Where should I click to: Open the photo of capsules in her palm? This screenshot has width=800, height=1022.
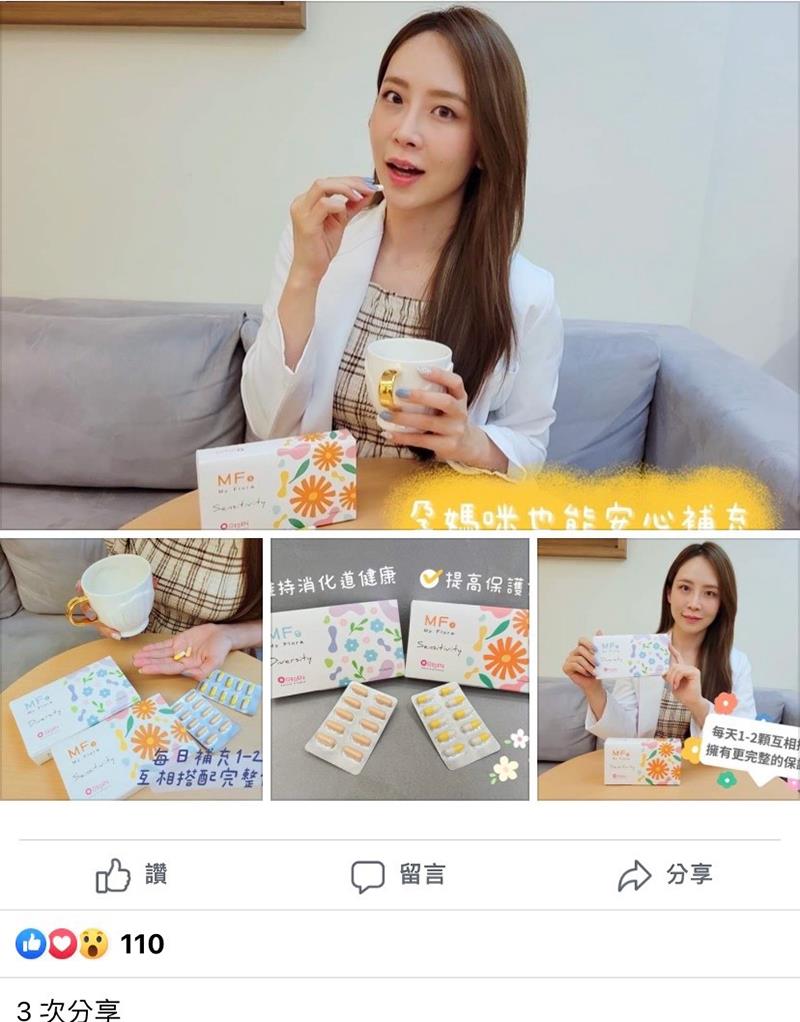pyautogui.click(x=131, y=669)
